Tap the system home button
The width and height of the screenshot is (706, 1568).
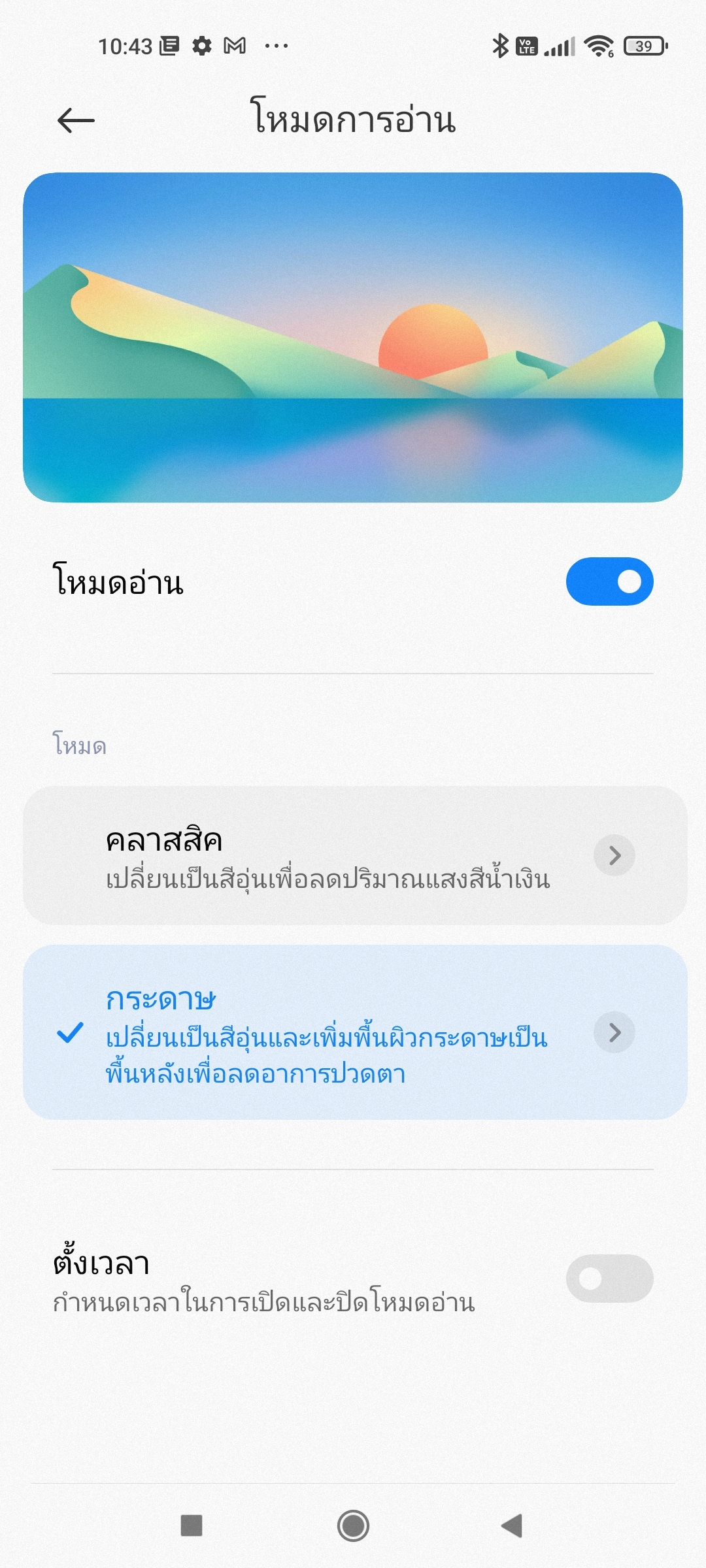353,1526
